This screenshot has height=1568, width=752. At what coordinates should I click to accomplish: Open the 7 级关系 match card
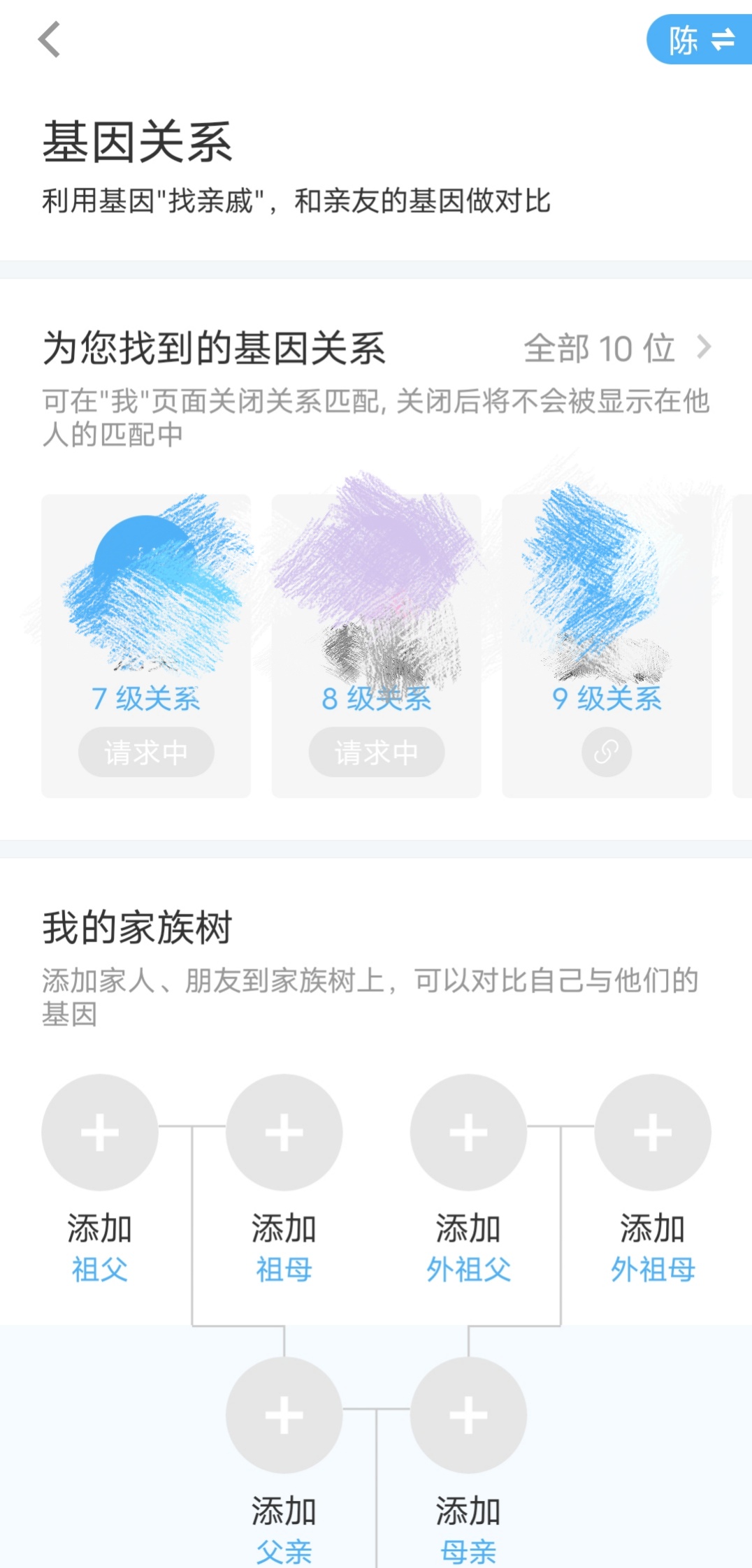146,646
